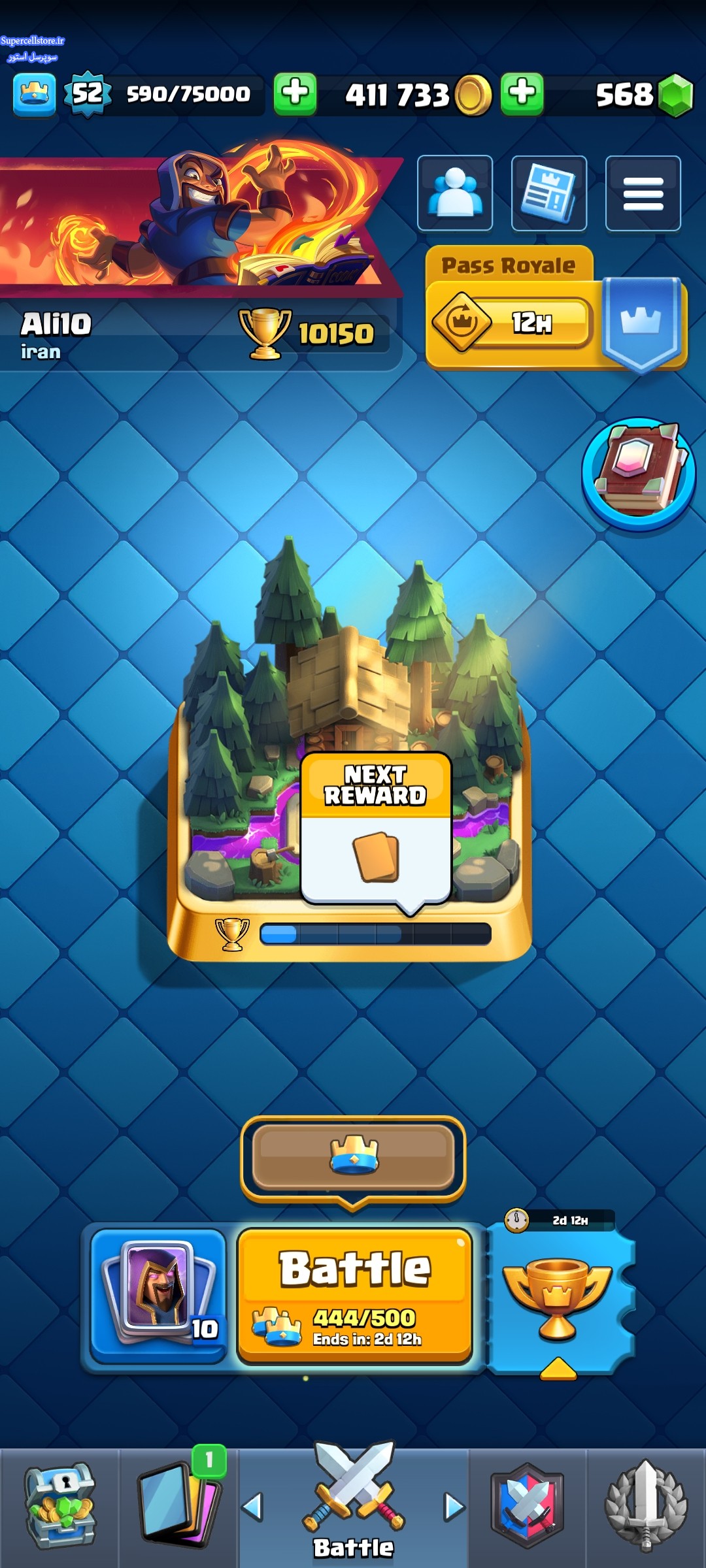Viewport: 706px width, 1568px height.
Task: Open the magic book collection button
Action: pos(639,474)
